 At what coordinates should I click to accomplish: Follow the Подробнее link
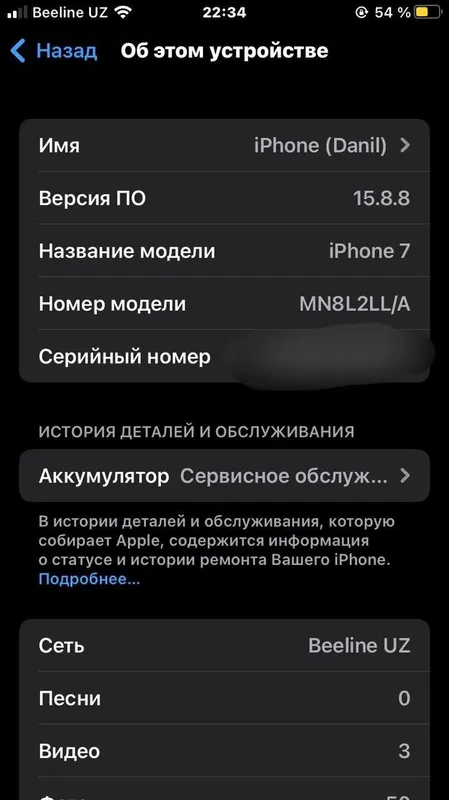pyautogui.click(x=89, y=579)
